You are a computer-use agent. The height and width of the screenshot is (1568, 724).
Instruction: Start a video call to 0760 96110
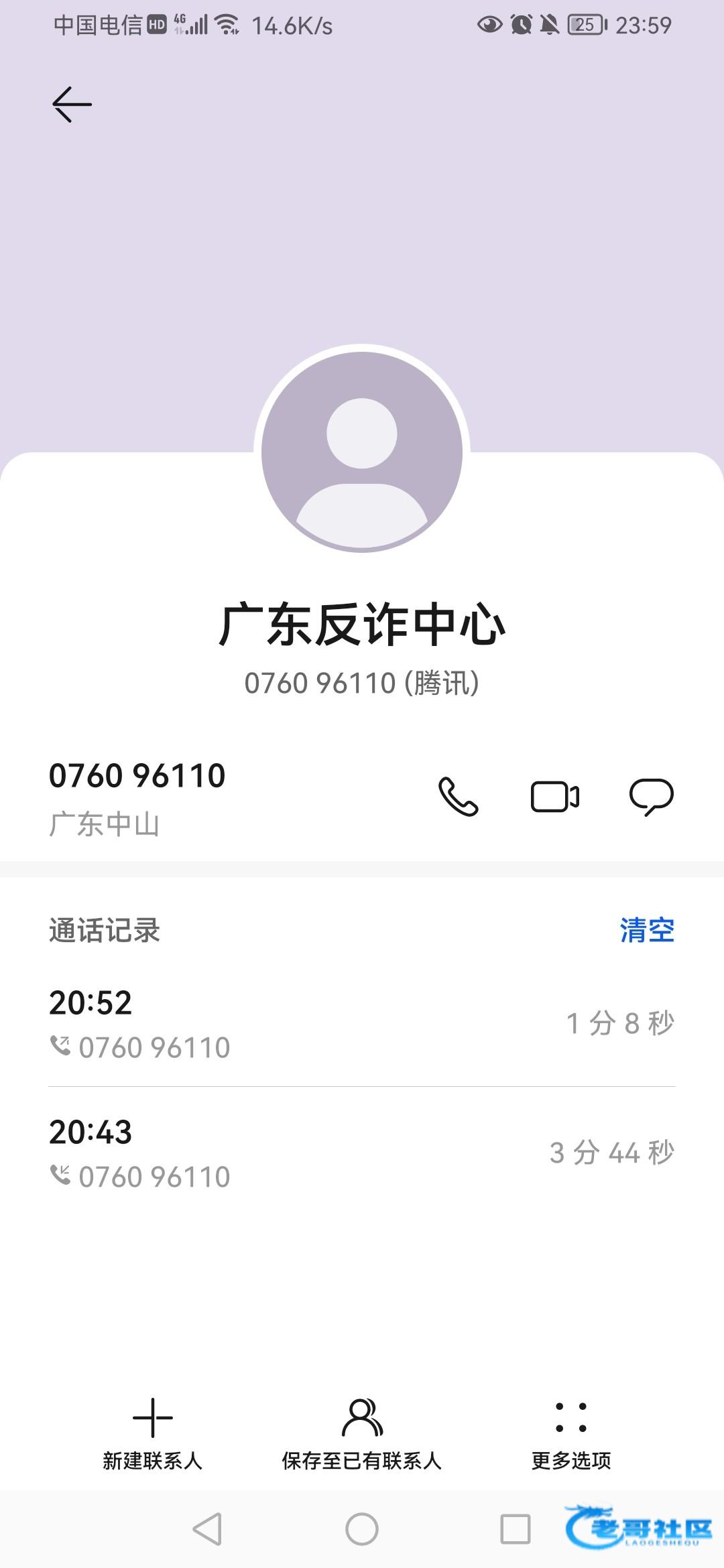point(554,797)
